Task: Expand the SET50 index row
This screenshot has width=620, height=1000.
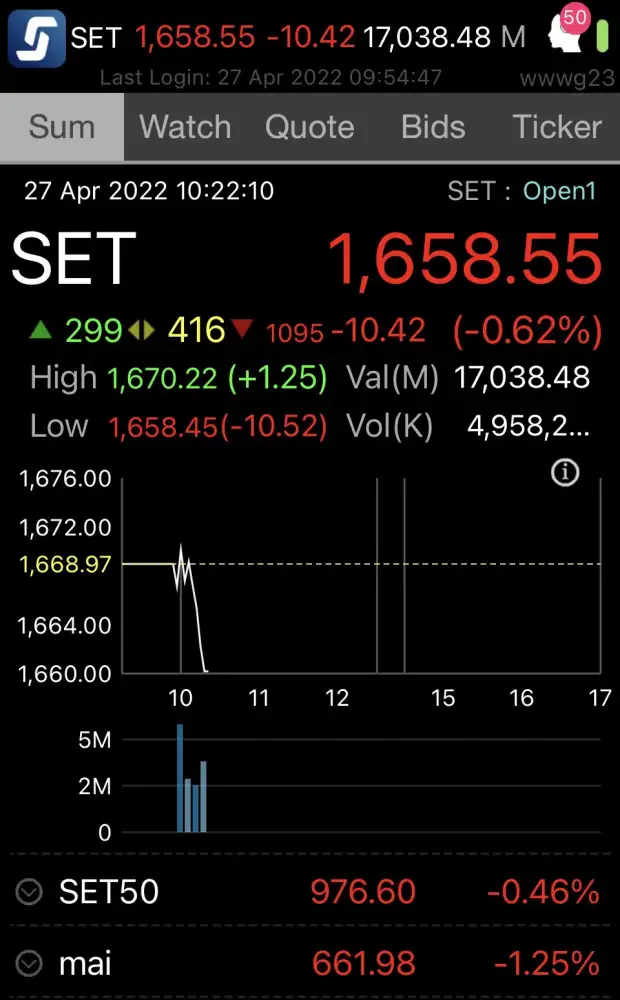Action: [x=30, y=891]
